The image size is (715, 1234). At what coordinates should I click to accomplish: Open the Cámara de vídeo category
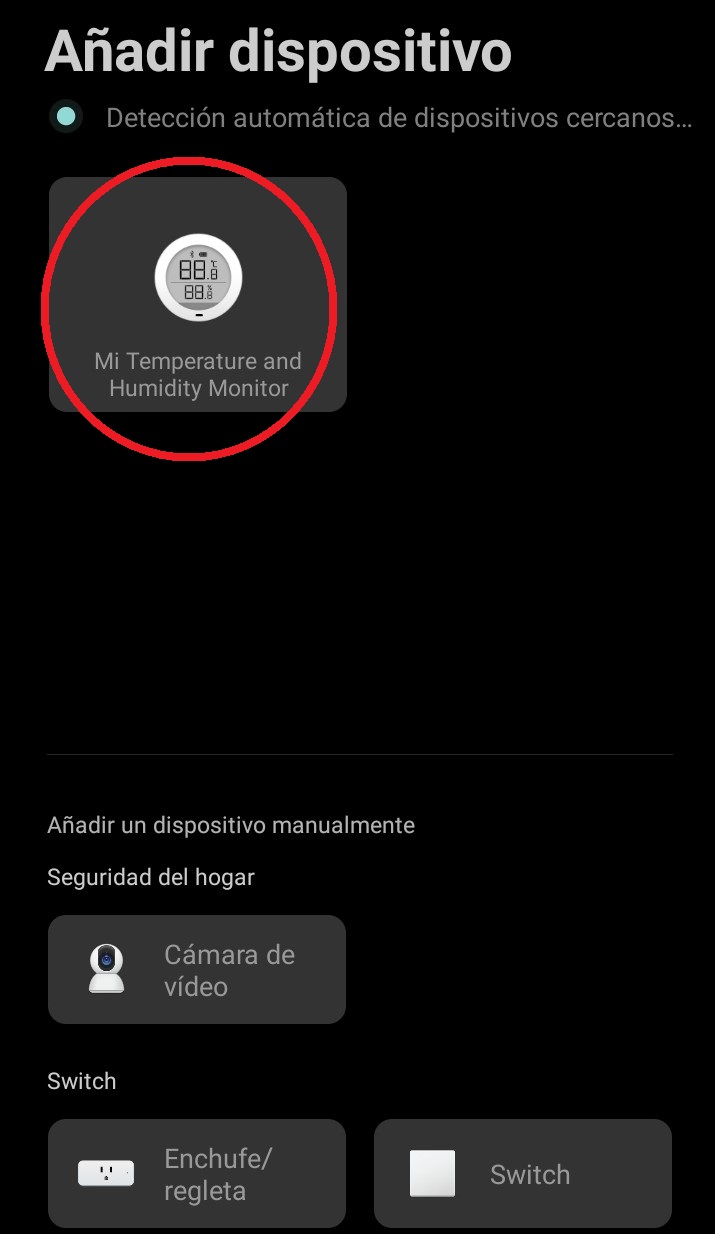tap(197, 969)
